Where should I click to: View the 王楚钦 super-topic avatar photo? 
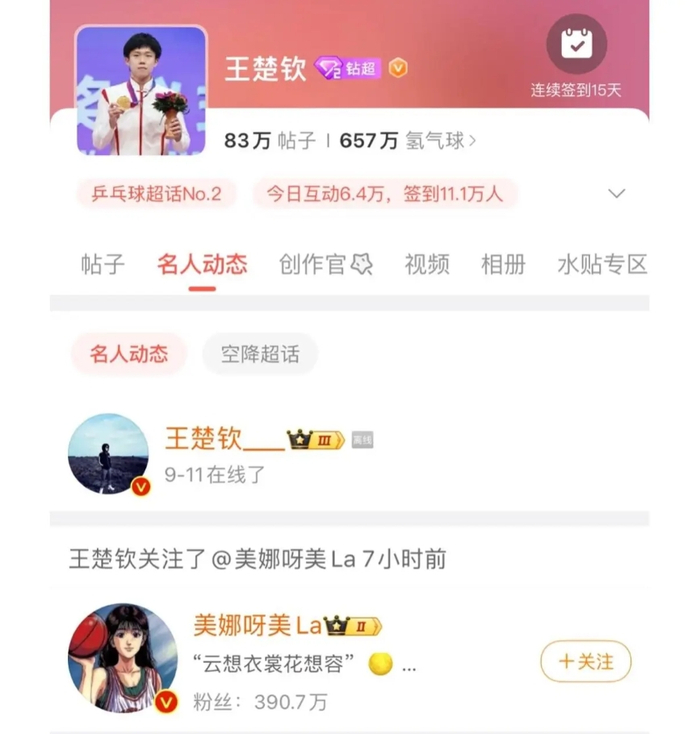click(141, 91)
